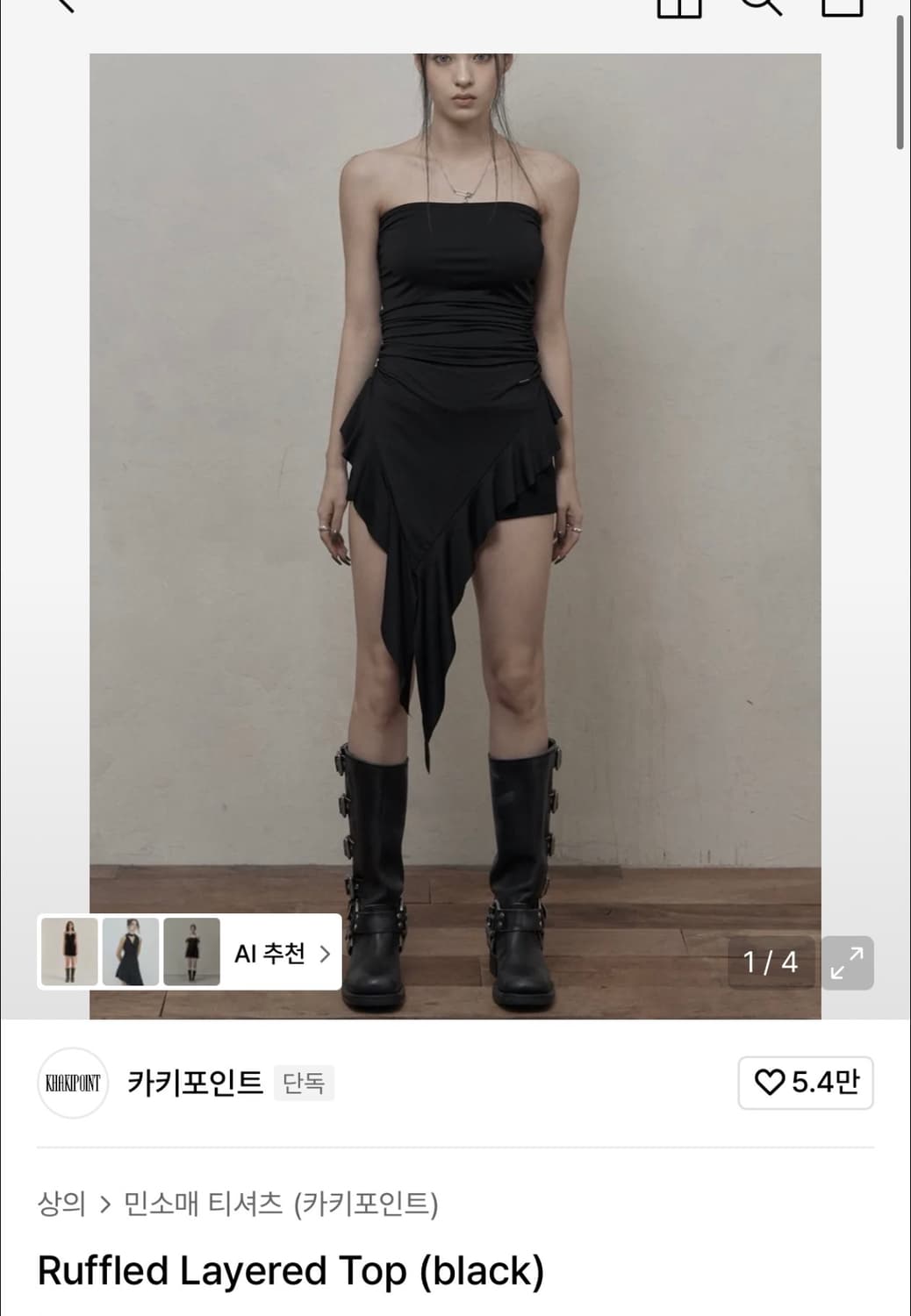
Task: Select the search magnifier icon
Action: click(763, 7)
